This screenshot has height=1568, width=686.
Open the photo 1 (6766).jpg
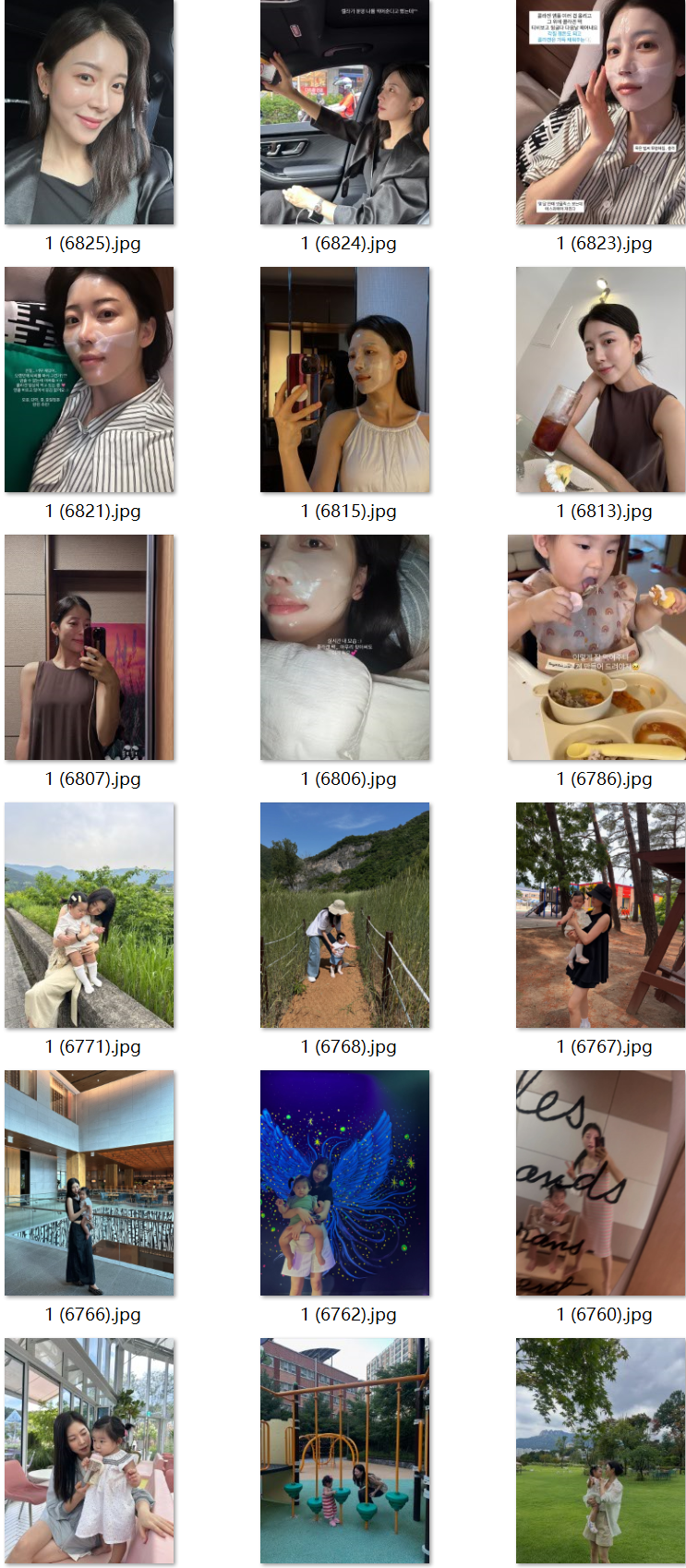coord(89,1183)
